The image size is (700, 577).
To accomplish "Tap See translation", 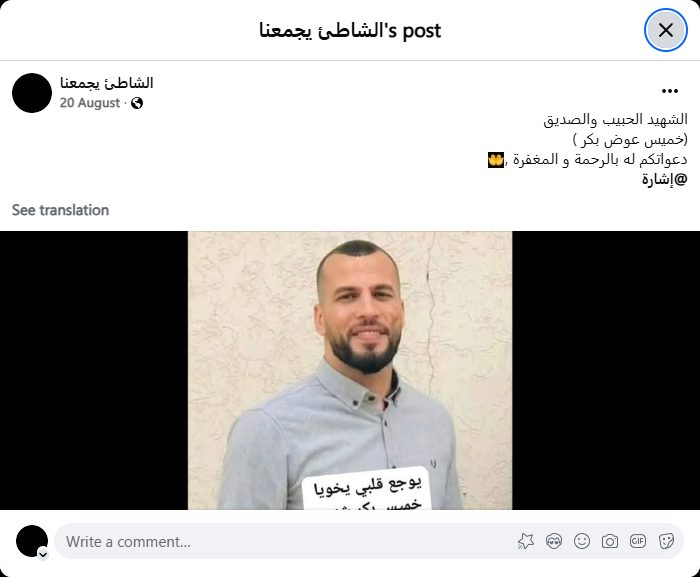I will pos(60,210).
